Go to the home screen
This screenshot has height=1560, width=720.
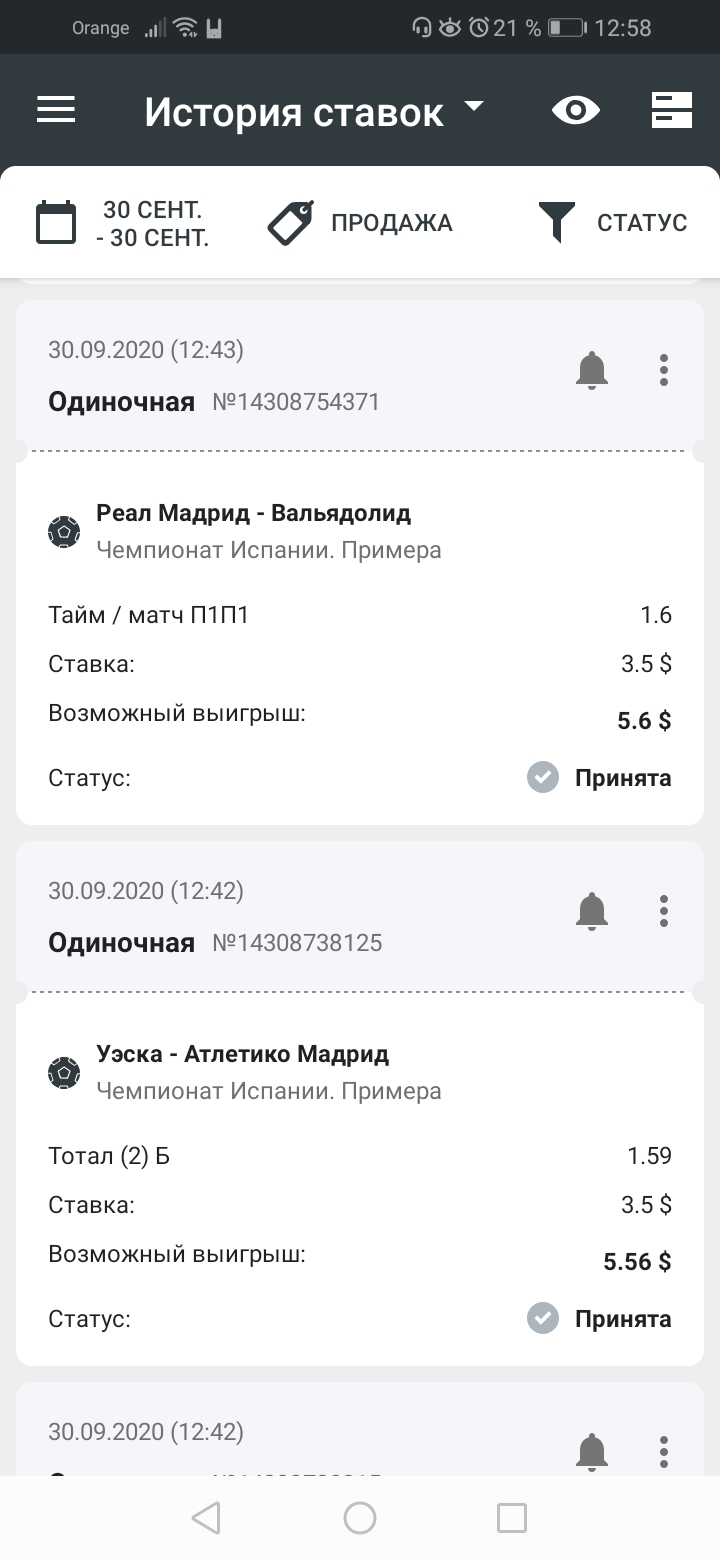[360, 1518]
